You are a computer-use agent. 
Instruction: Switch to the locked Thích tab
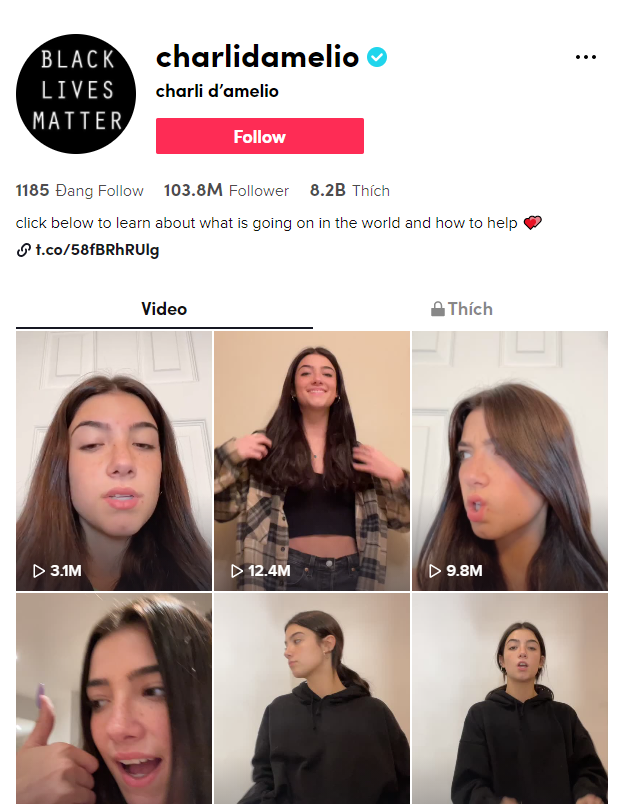tap(461, 309)
